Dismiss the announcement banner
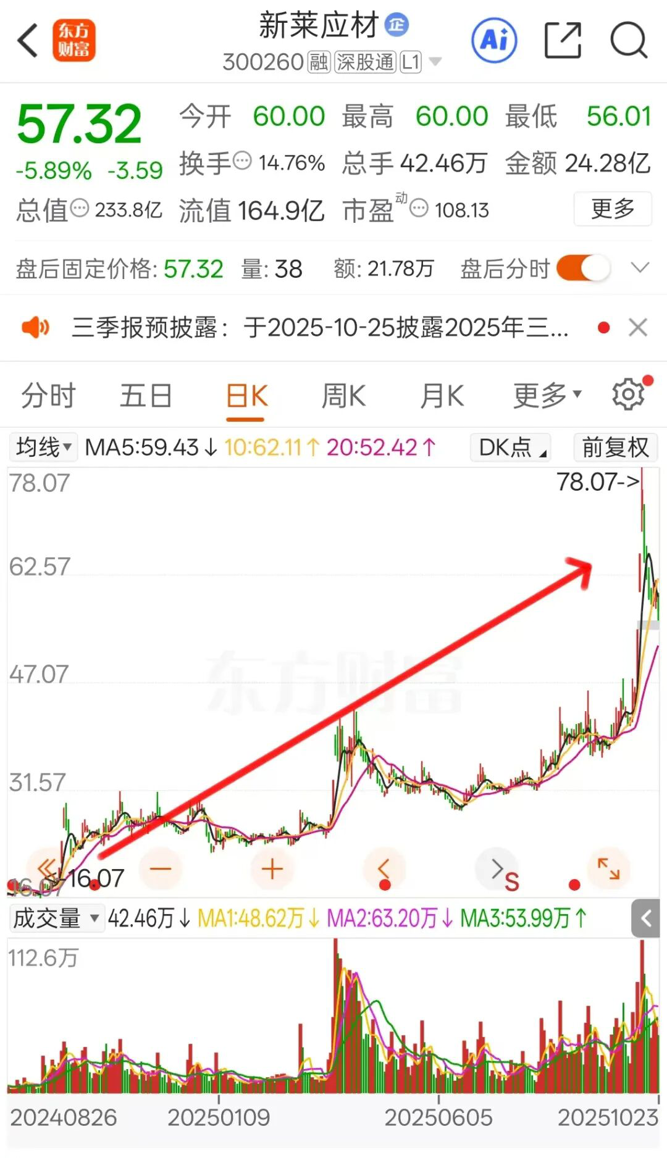 click(637, 327)
